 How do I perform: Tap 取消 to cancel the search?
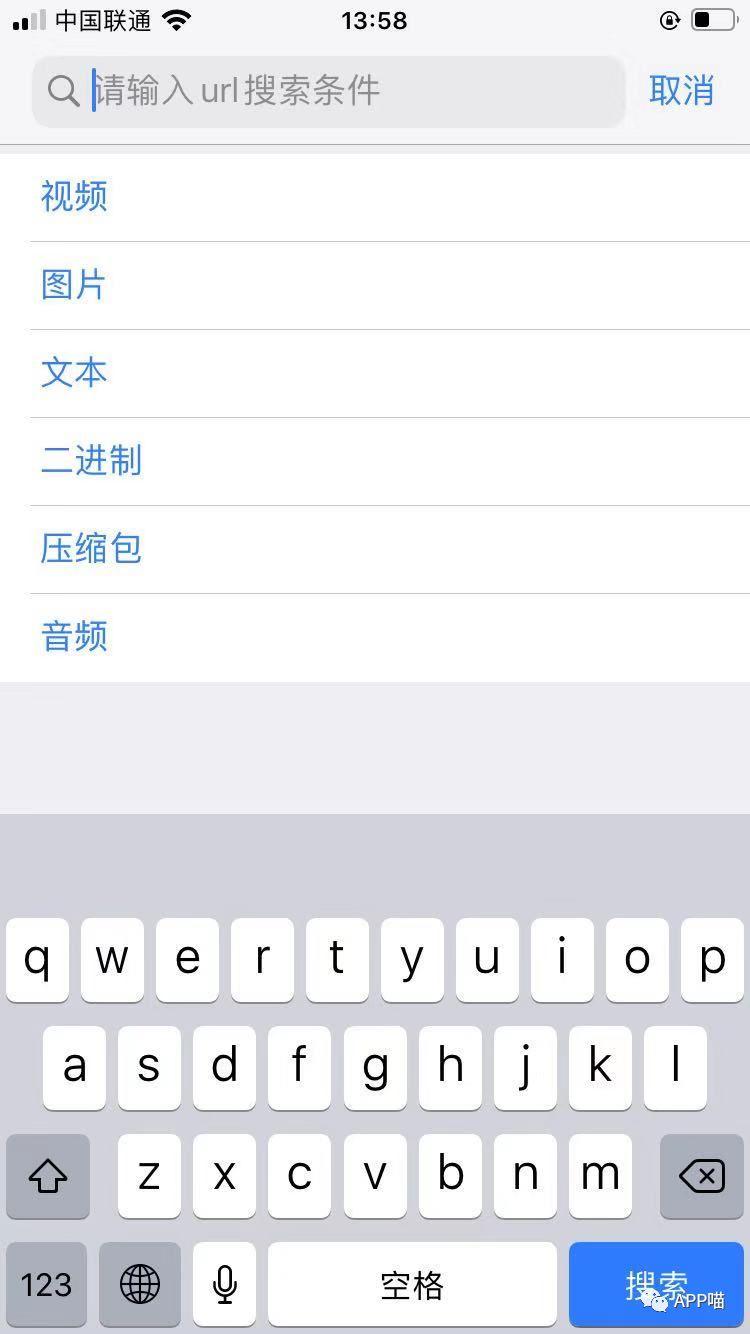click(x=682, y=90)
